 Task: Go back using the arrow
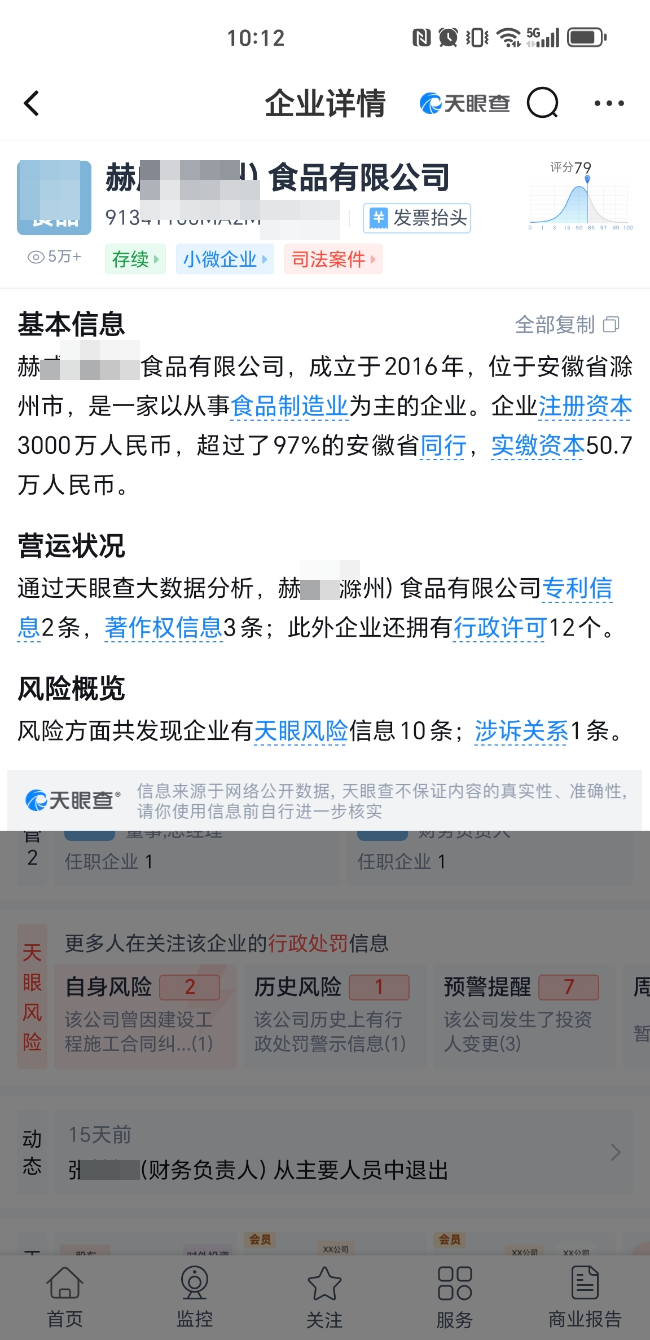click(32, 103)
